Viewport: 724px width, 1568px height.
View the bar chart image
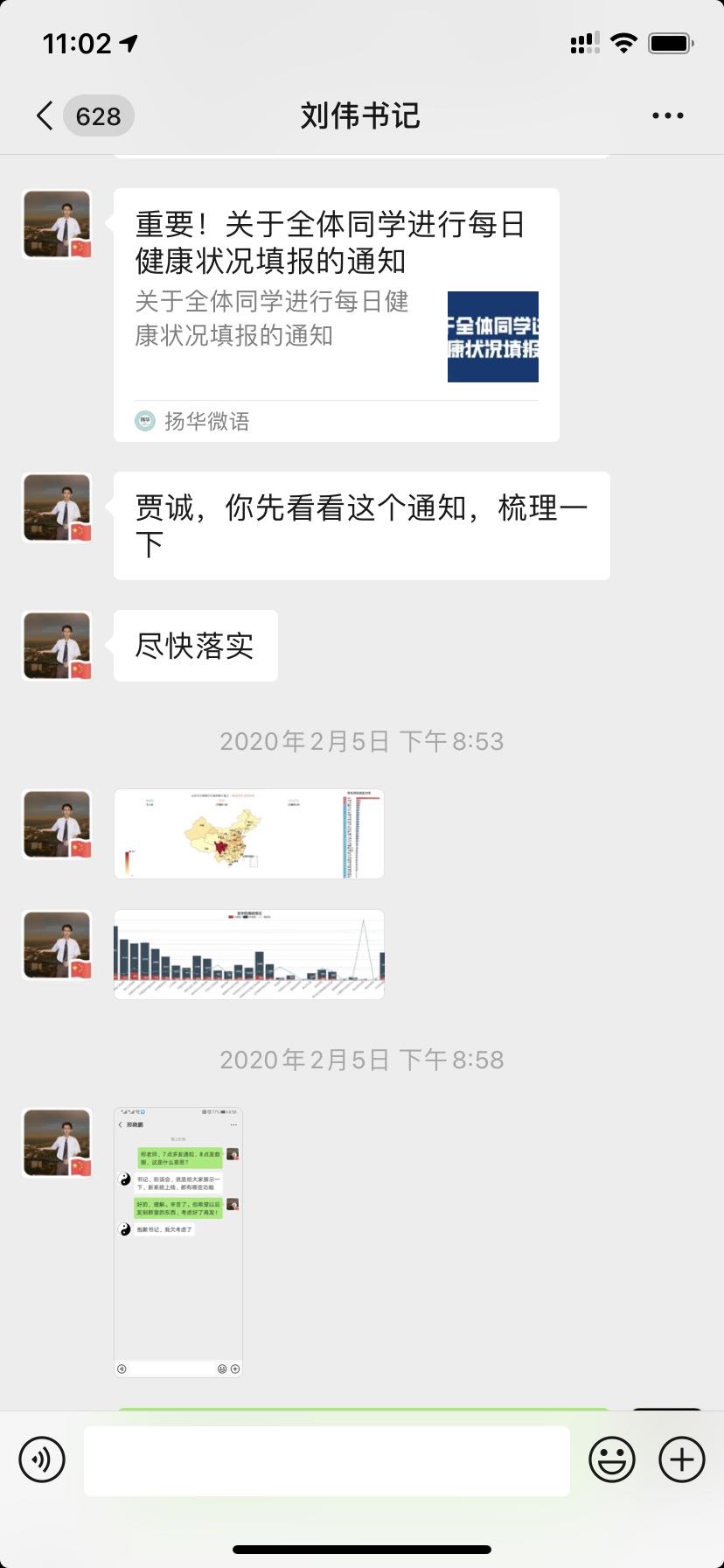(x=249, y=955)
